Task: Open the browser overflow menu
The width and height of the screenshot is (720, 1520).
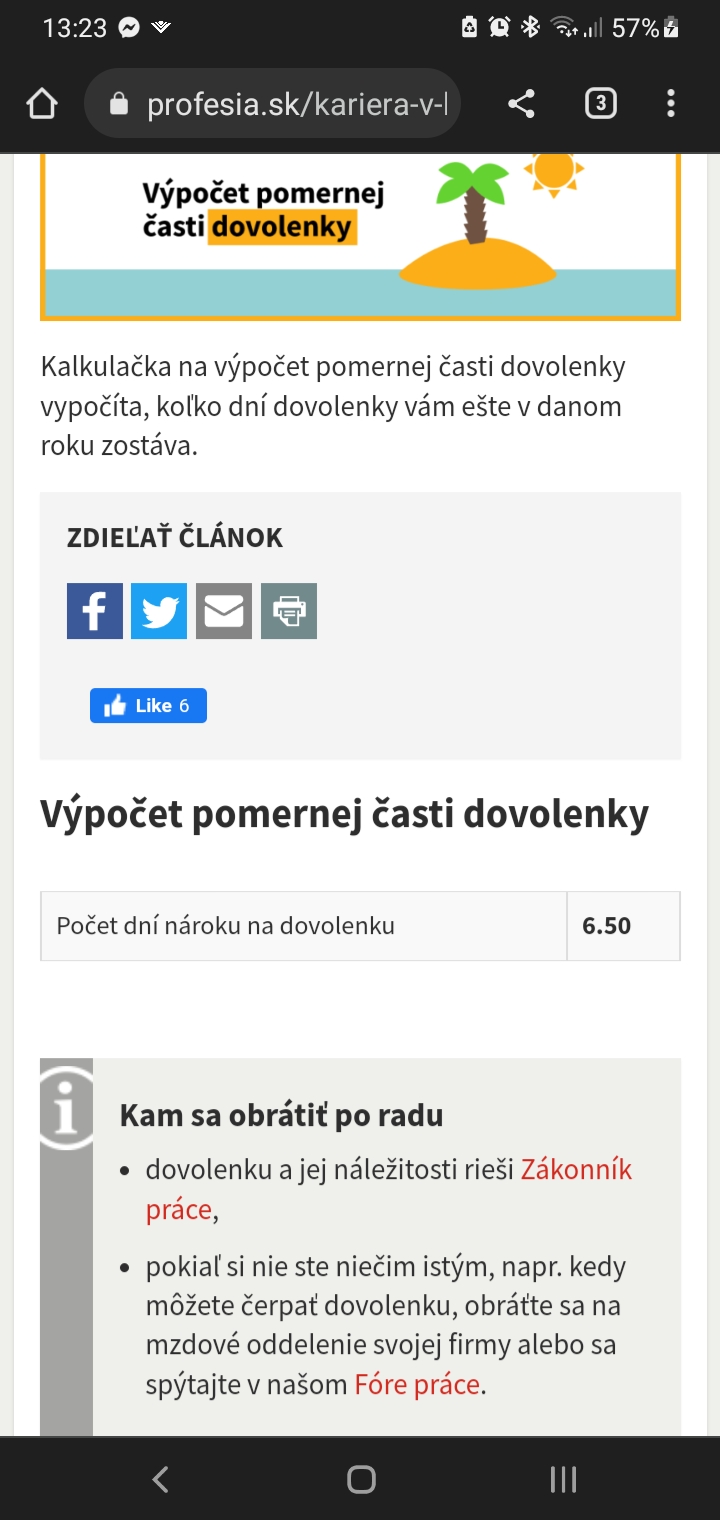Action: point(670,104)
